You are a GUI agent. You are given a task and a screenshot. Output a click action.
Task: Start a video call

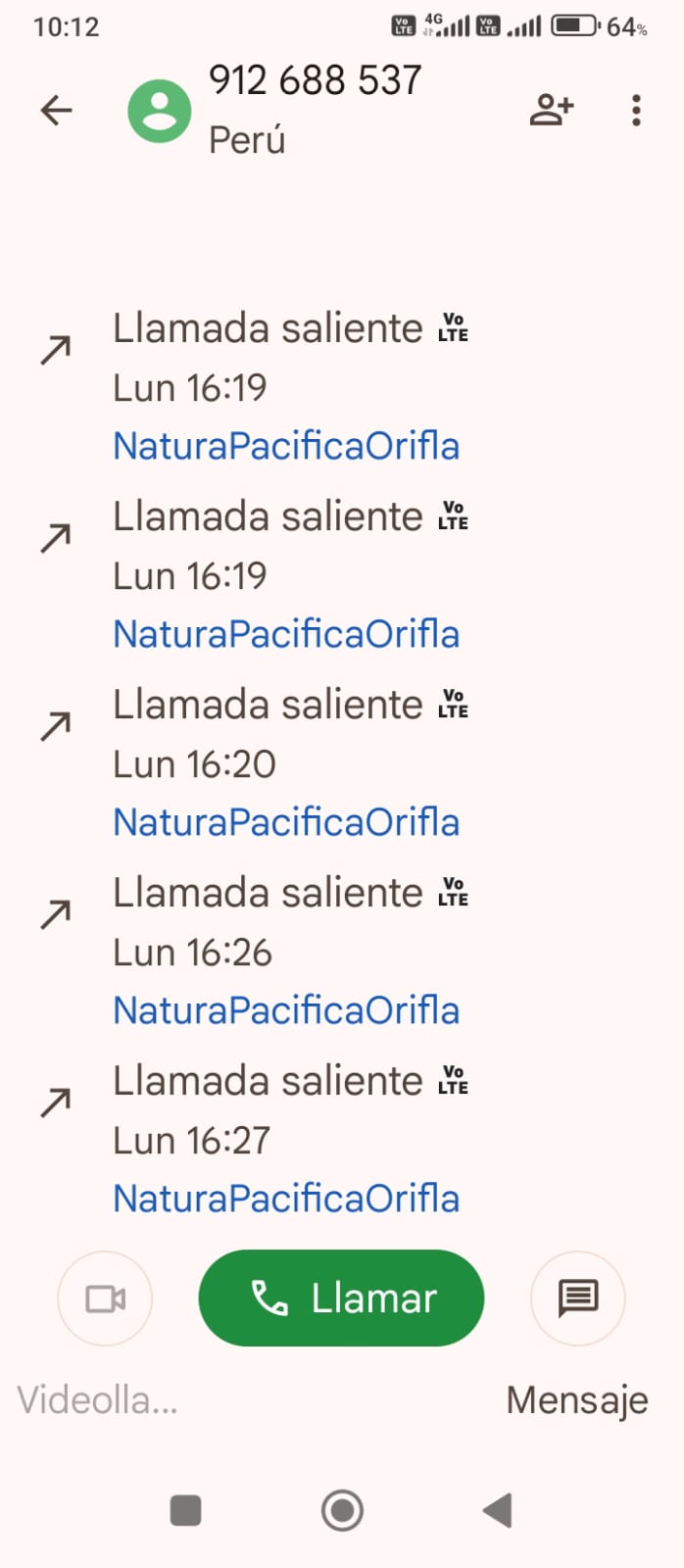pos(105,1298)
